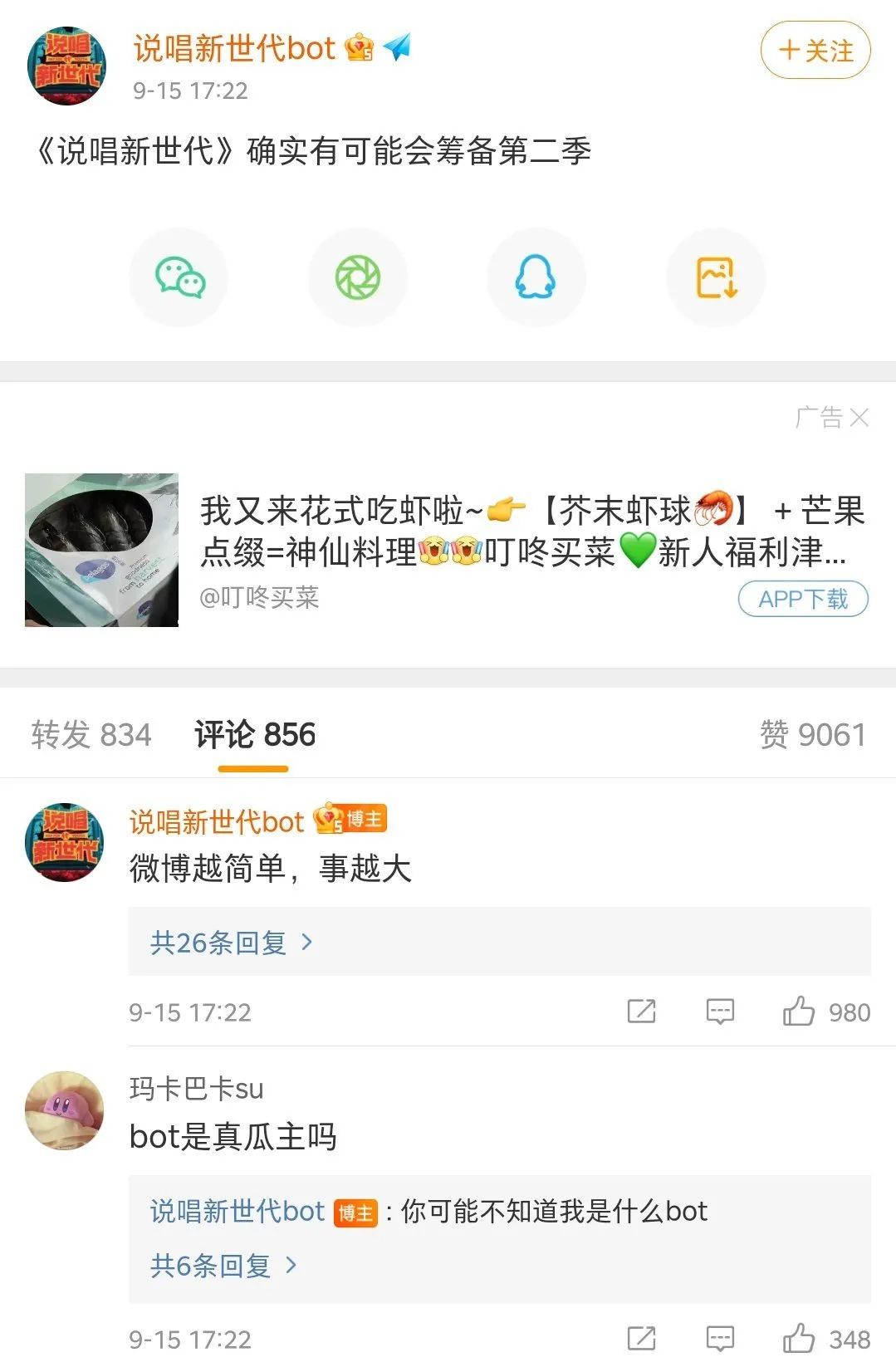The height and width of the screenshot is (1362, 896).
Task: Share the post to WeChat Moments
Action: point(358,278)
